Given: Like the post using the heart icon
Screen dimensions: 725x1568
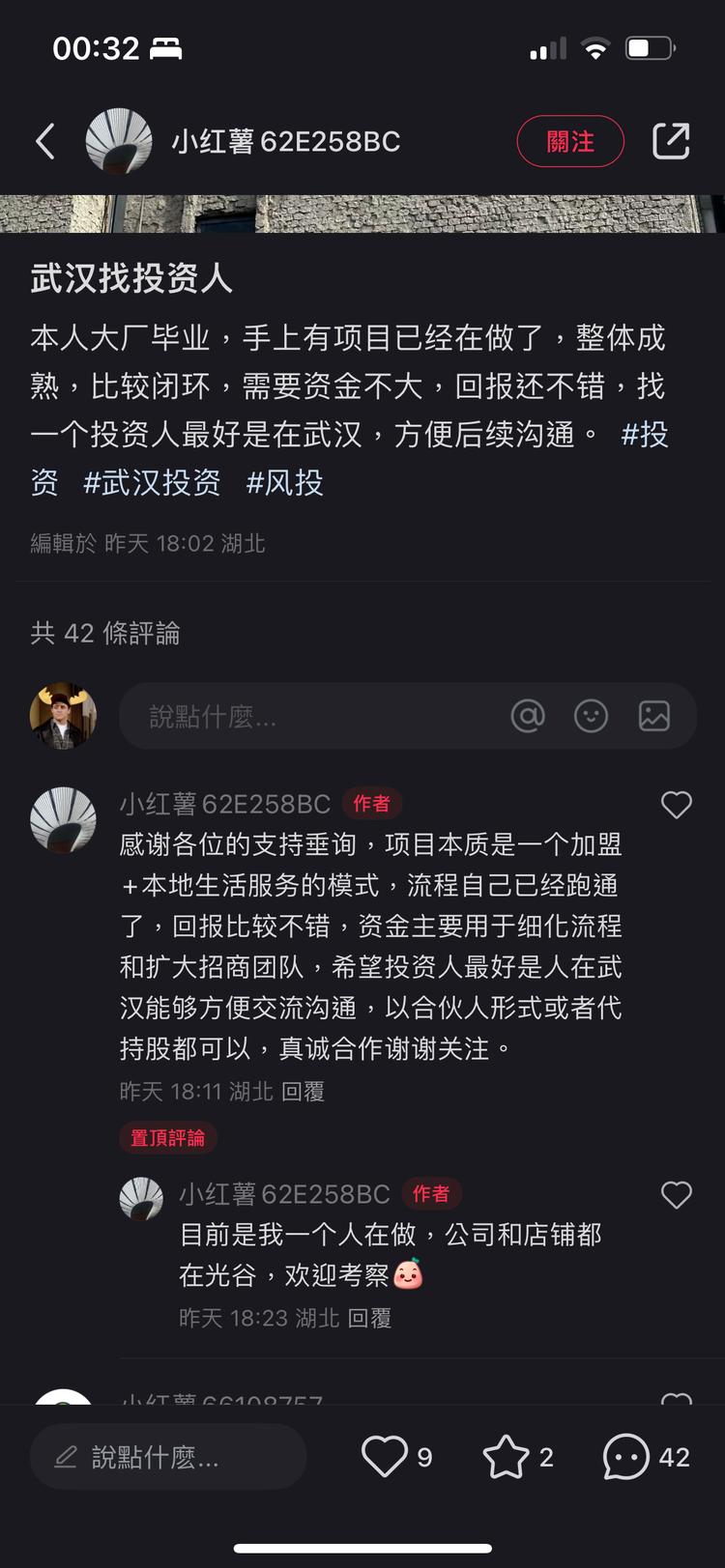Looking at the screenshot, I should (386, 1456).
